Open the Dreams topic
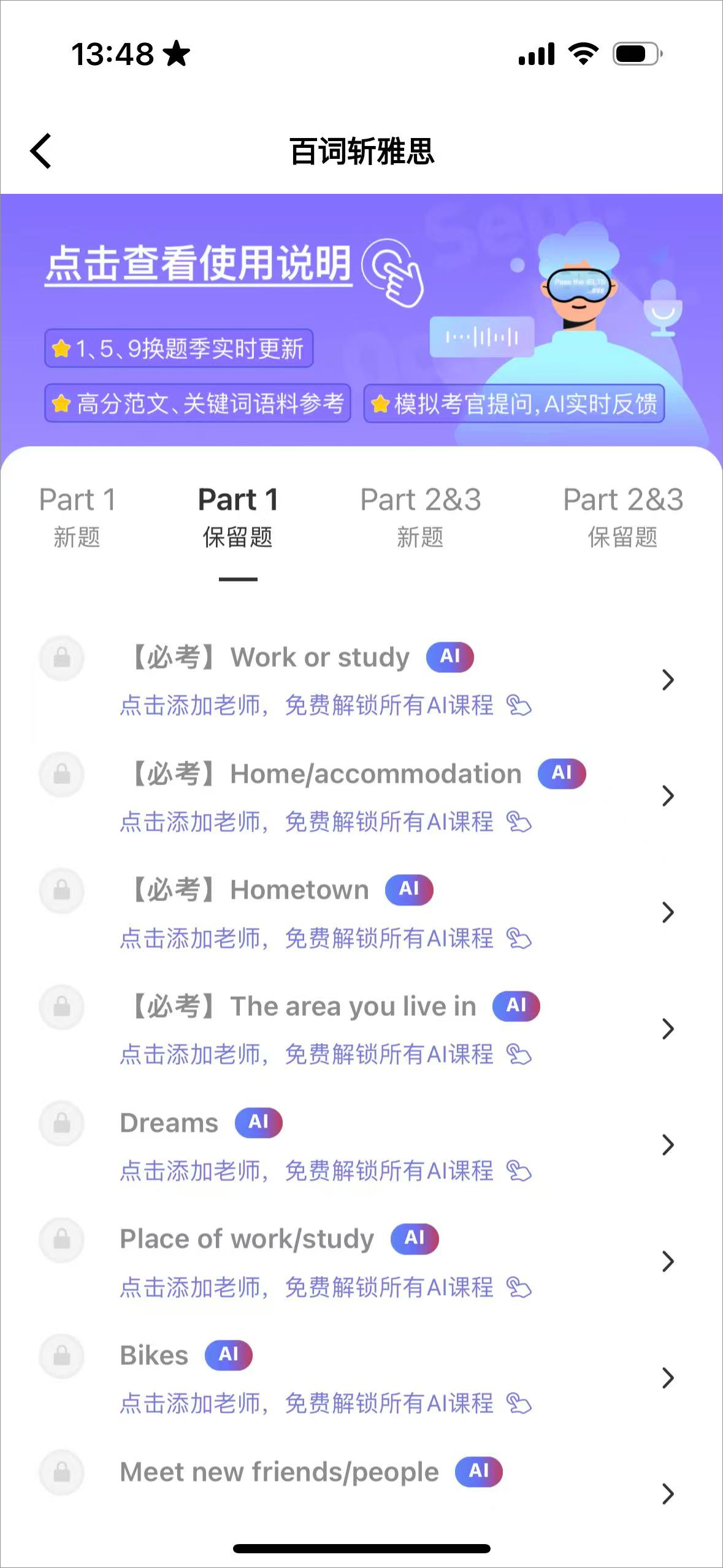This screenshot has width=723, height=1568. click(169, 1123)
